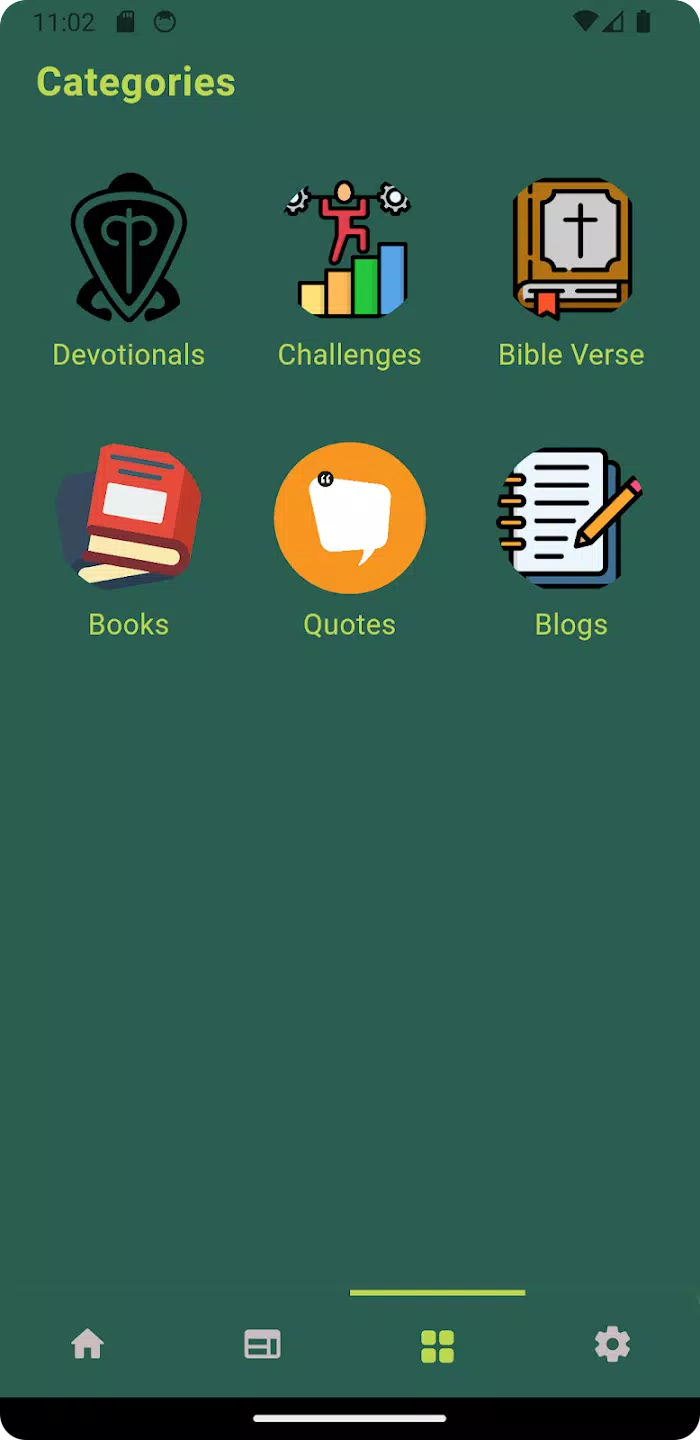Screen dimensions: 700x1440
Task: Open the settings gear tab
Action: 612,1345
